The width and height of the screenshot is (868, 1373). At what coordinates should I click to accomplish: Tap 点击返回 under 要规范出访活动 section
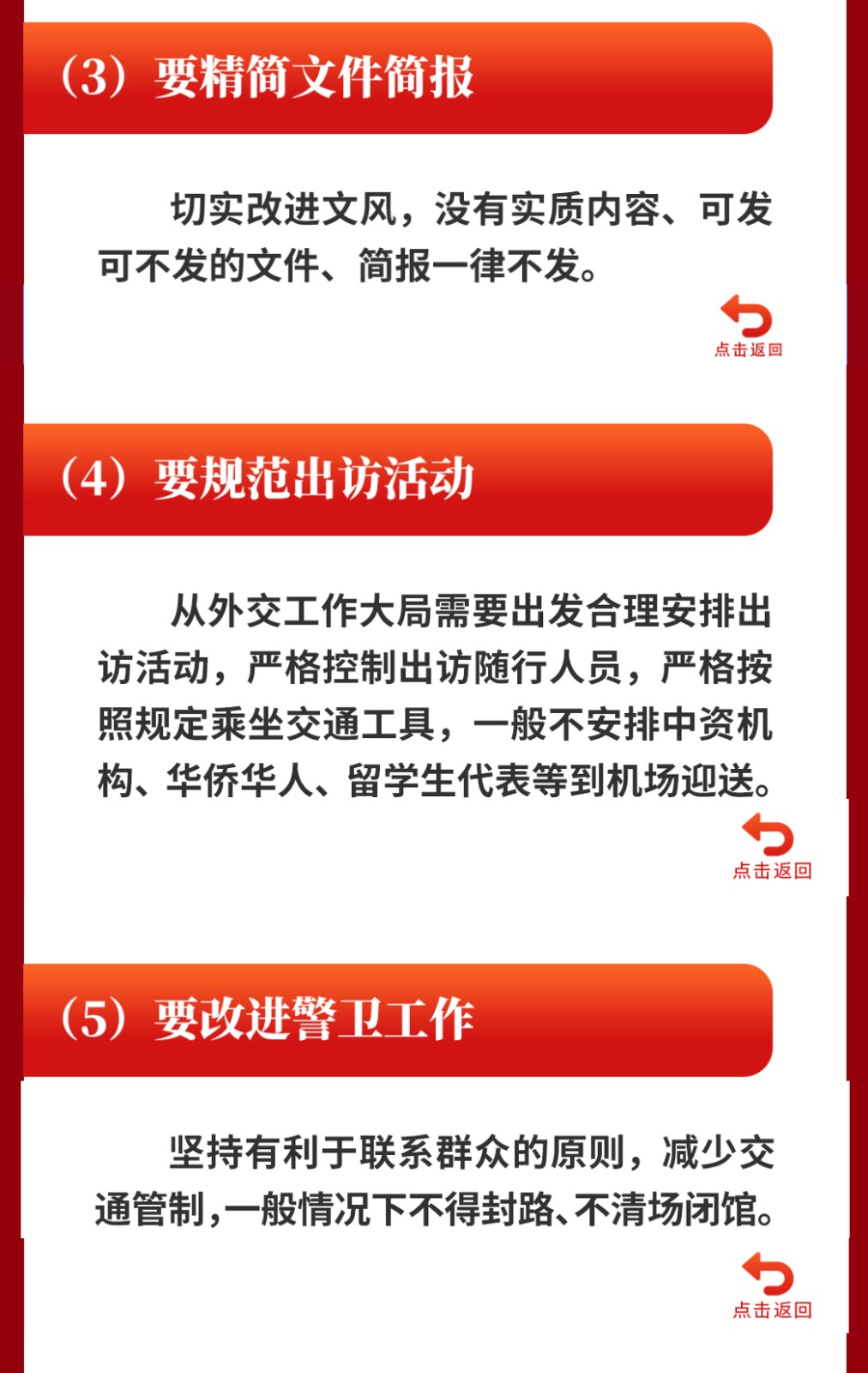[770, 847]
